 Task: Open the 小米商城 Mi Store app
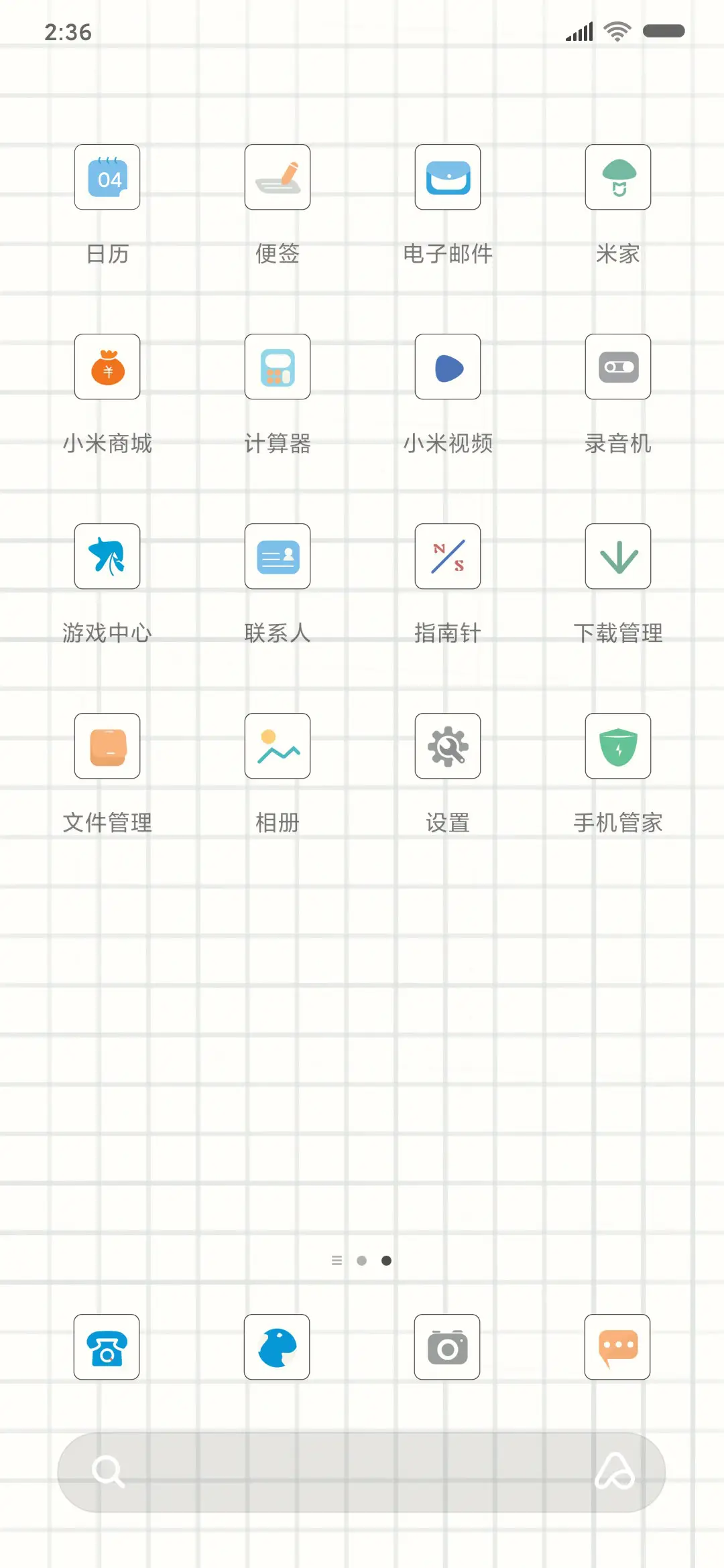click(107, 367)
